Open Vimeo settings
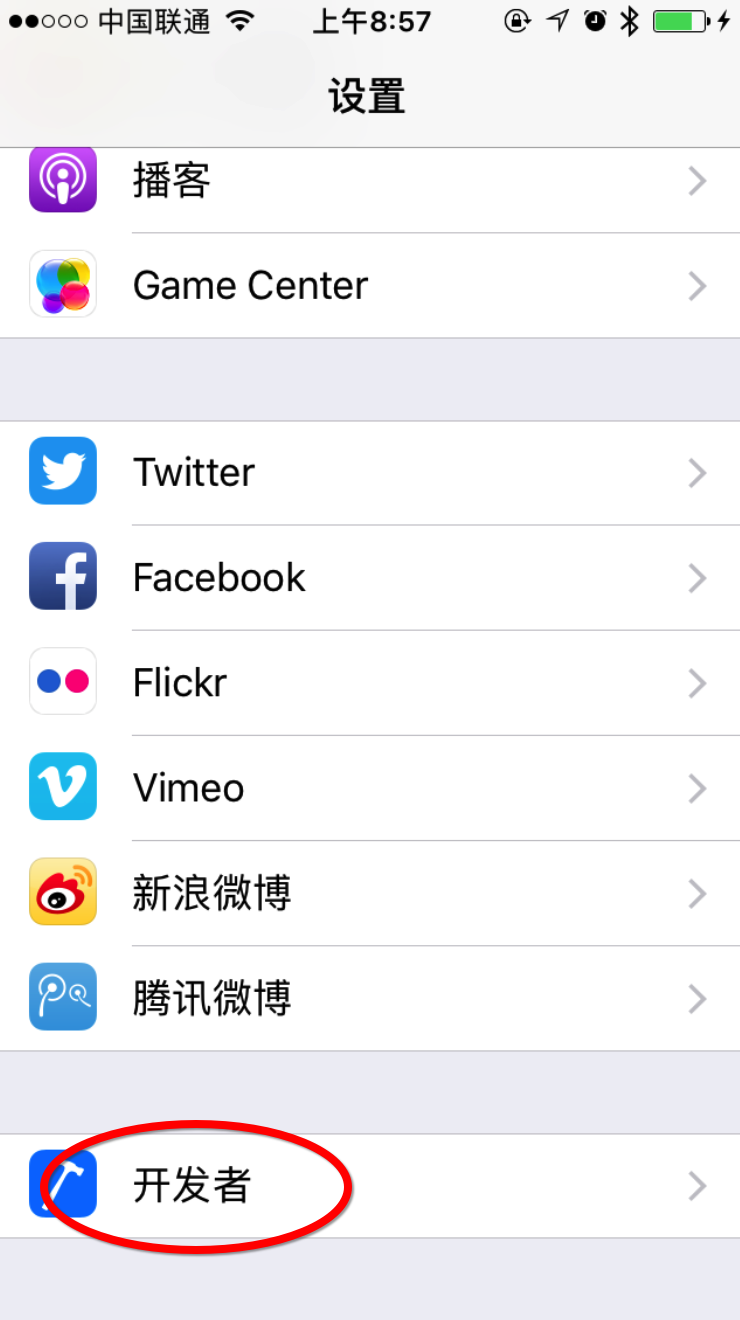Image resolution: width=740 pixels, height=1320 pixels. [370, 788]
